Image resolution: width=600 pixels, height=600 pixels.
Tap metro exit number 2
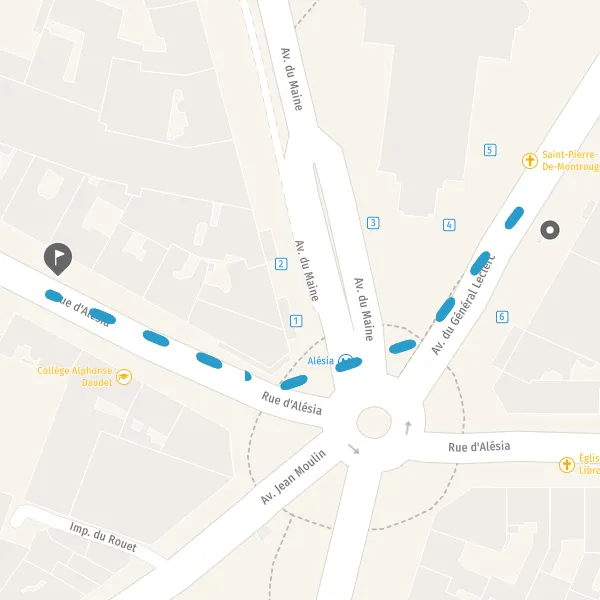coord(281,264)
